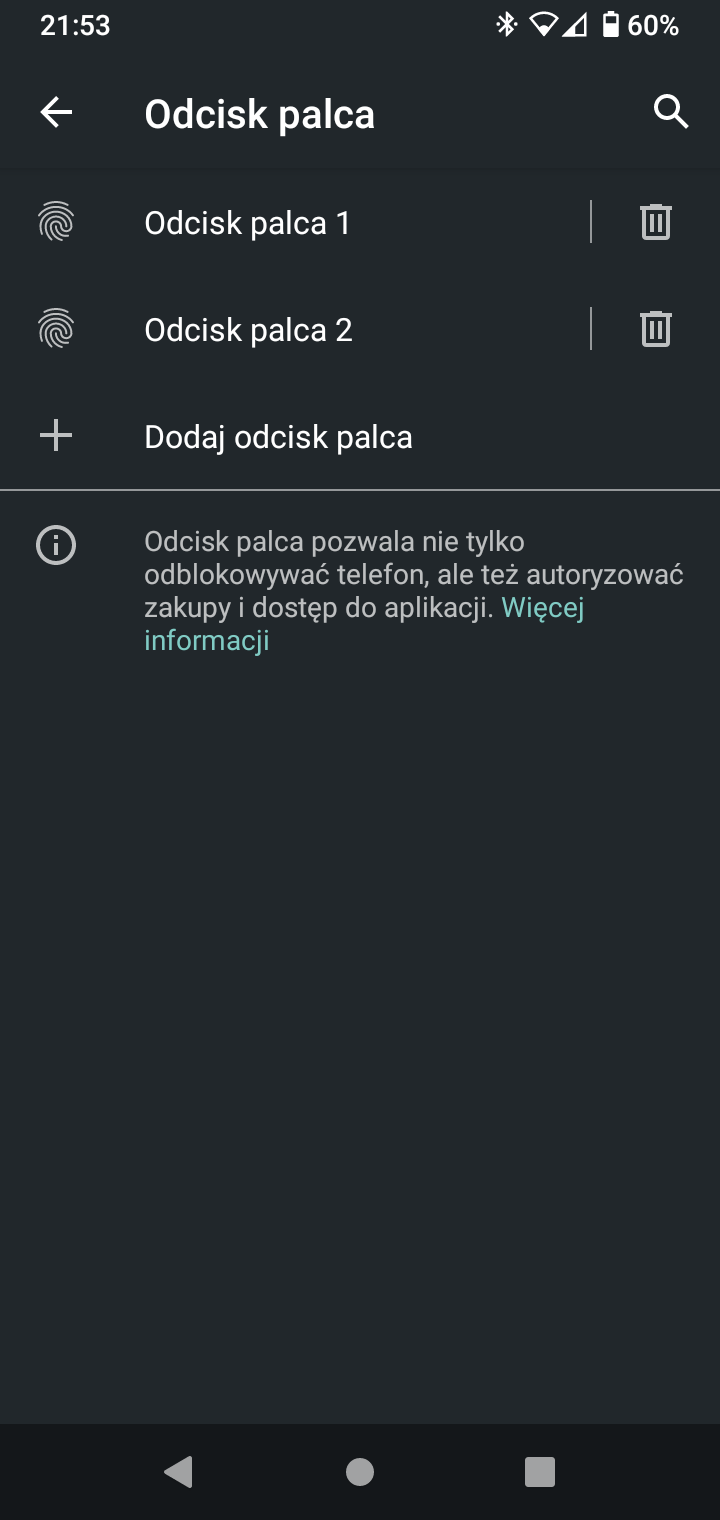Delete Odcisk palca 2
The width and height of the screenshot is (720, 1520).
tap(655, 329)
